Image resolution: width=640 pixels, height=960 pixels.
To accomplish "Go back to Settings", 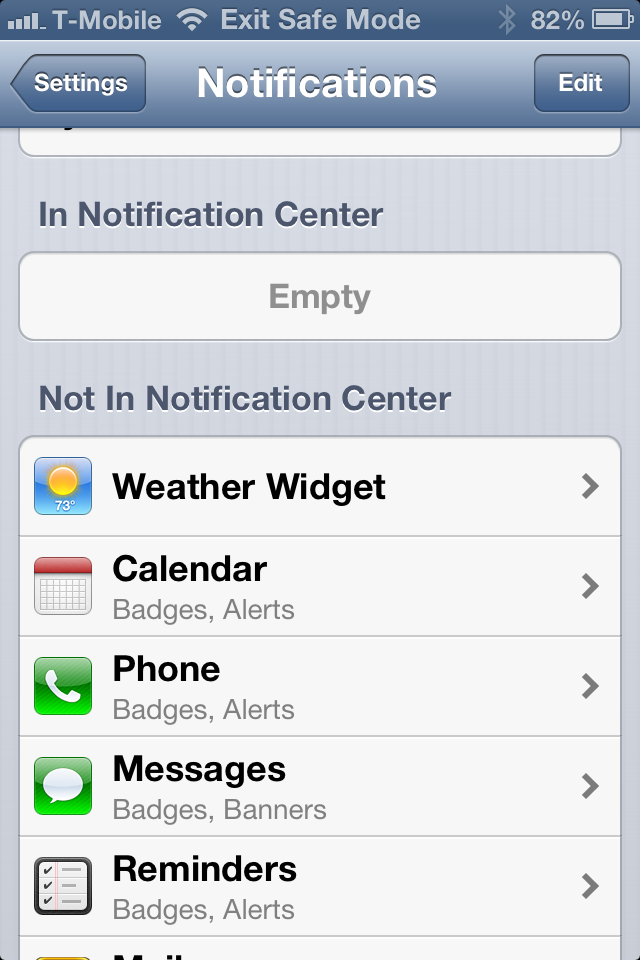I will [80, 83].
